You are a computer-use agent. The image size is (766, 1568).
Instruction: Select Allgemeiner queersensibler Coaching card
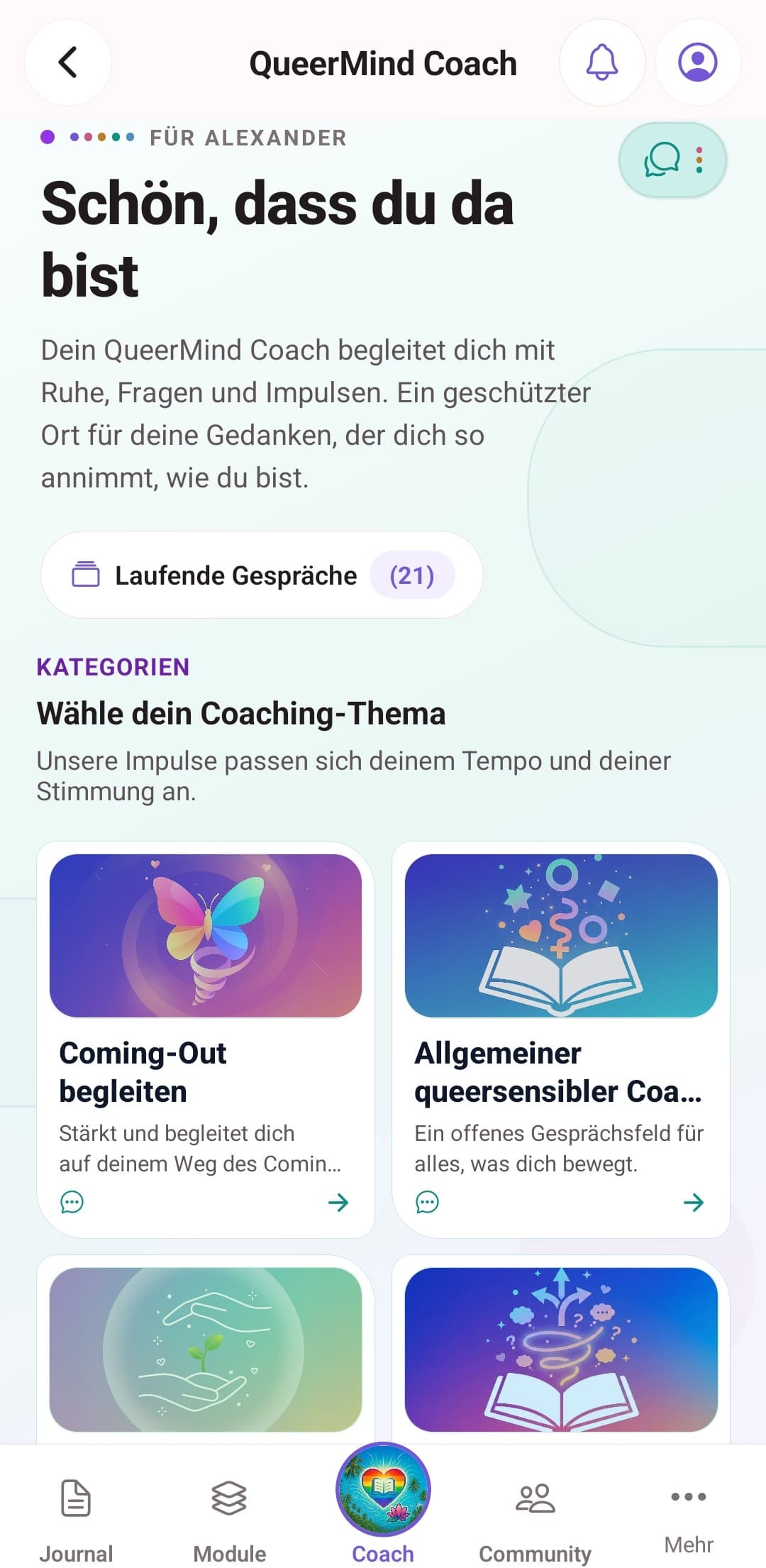[x=561, y=1039]
